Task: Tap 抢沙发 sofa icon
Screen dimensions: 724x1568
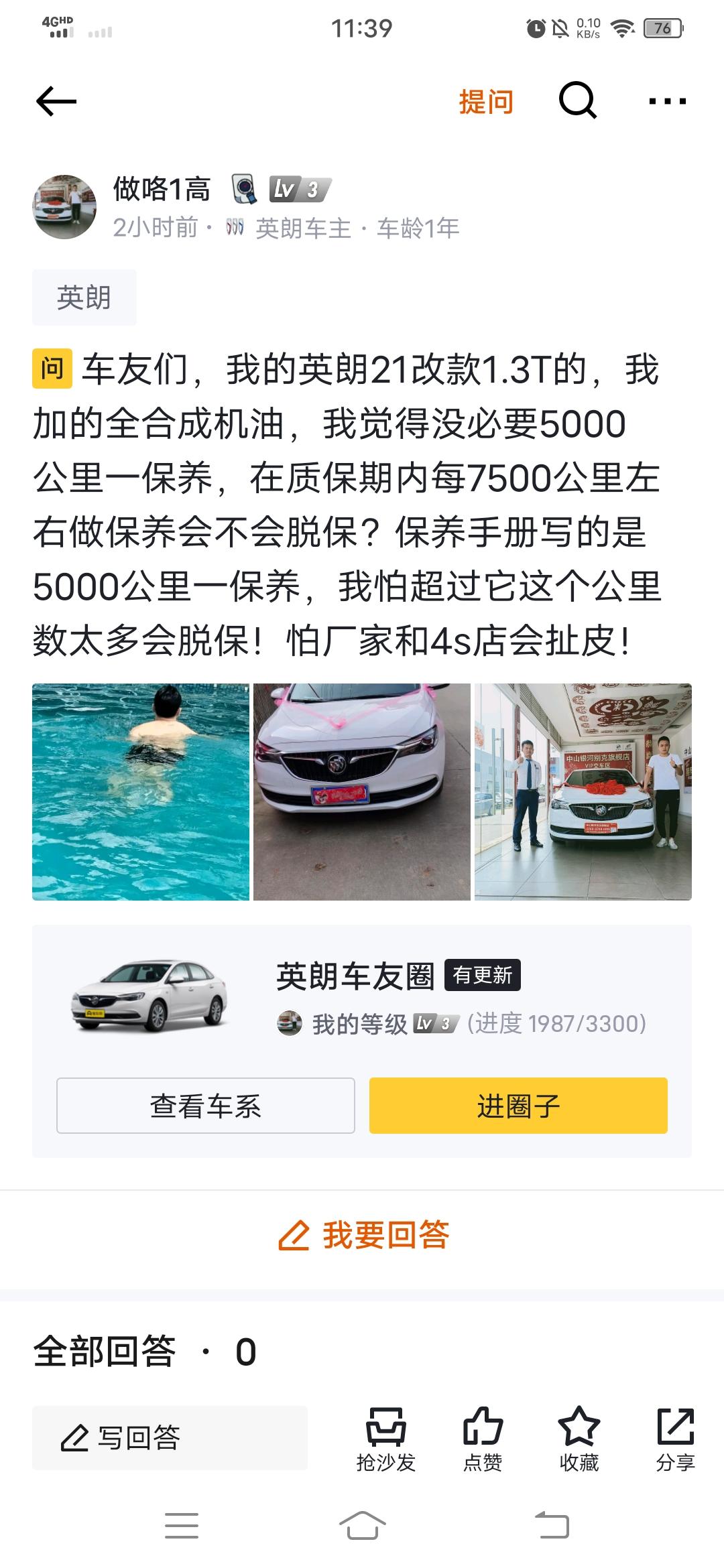Action: click(x=386, y=1439)
